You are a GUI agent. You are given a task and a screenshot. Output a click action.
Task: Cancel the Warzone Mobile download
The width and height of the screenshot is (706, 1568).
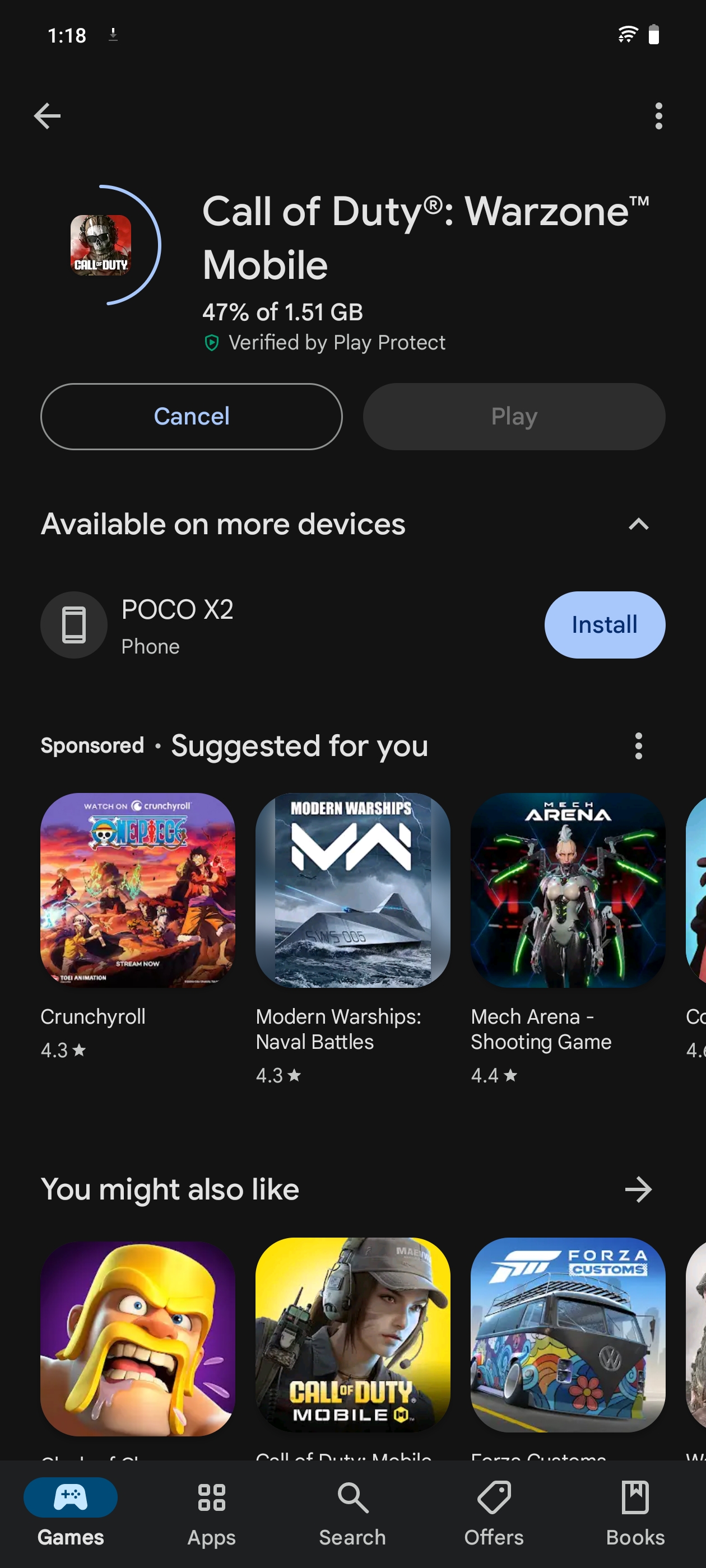[x=191, y=416]
